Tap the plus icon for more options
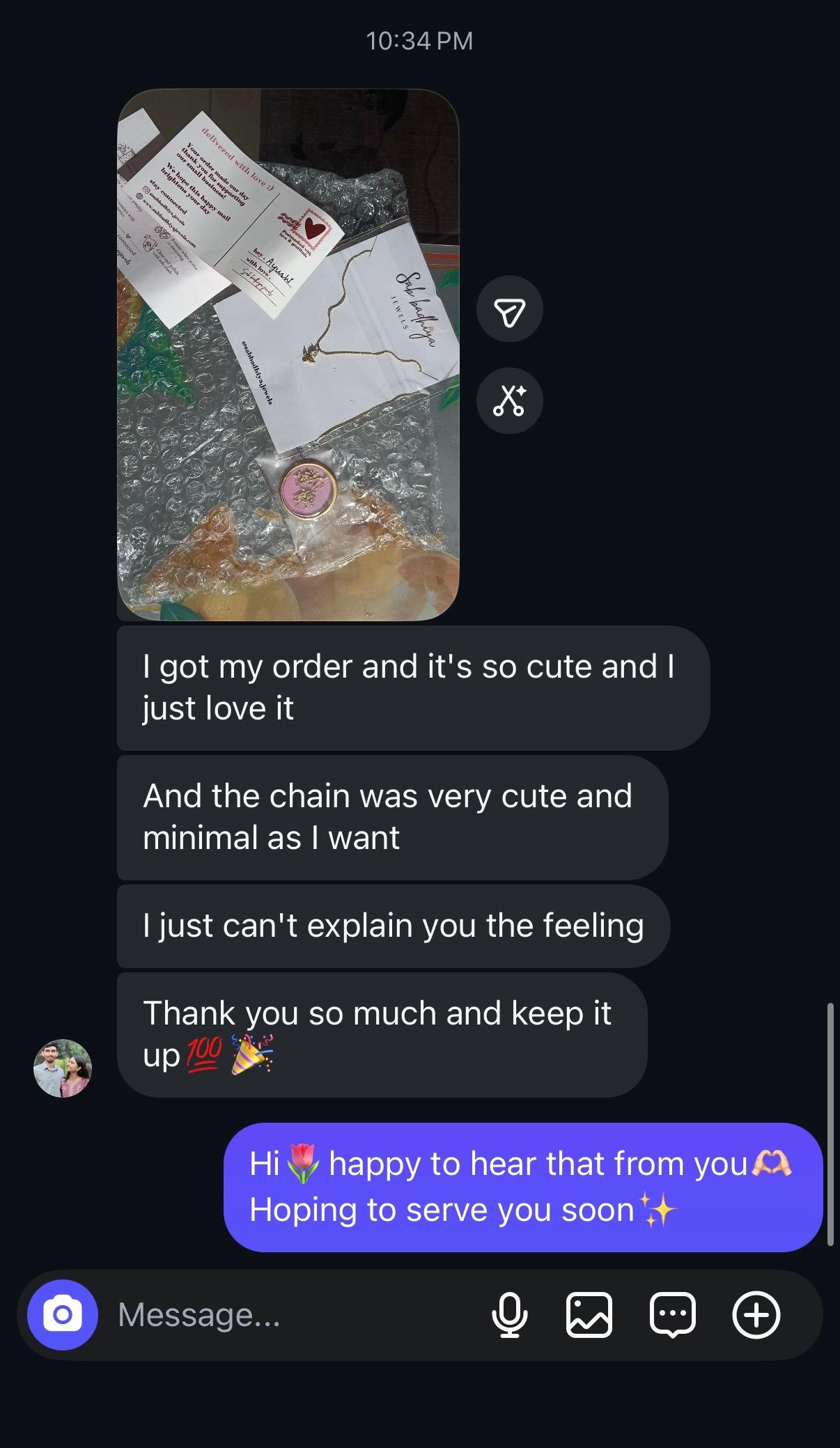840x1448 pixels. click(x=756, y=1315)
